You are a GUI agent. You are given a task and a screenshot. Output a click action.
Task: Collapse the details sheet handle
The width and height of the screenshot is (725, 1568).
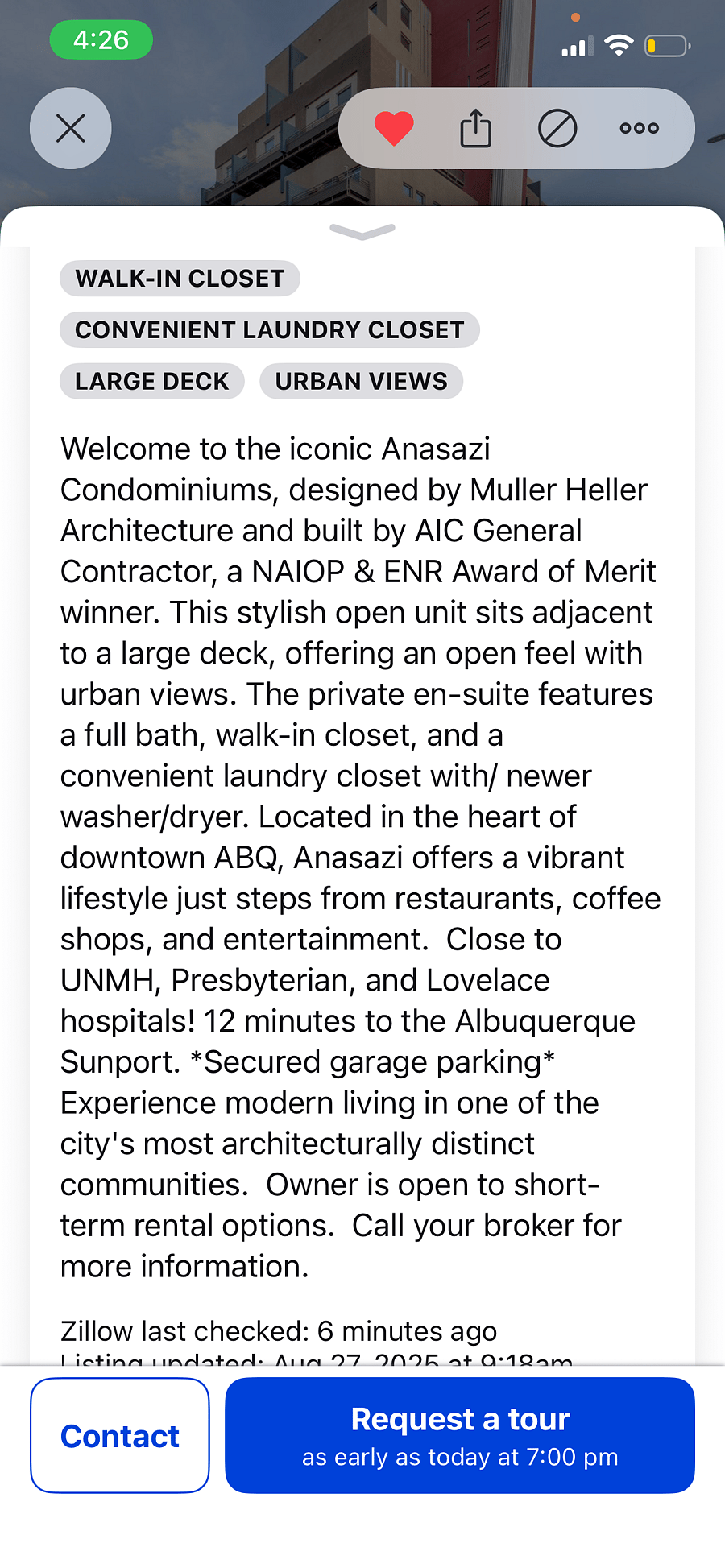coord(362,232)
